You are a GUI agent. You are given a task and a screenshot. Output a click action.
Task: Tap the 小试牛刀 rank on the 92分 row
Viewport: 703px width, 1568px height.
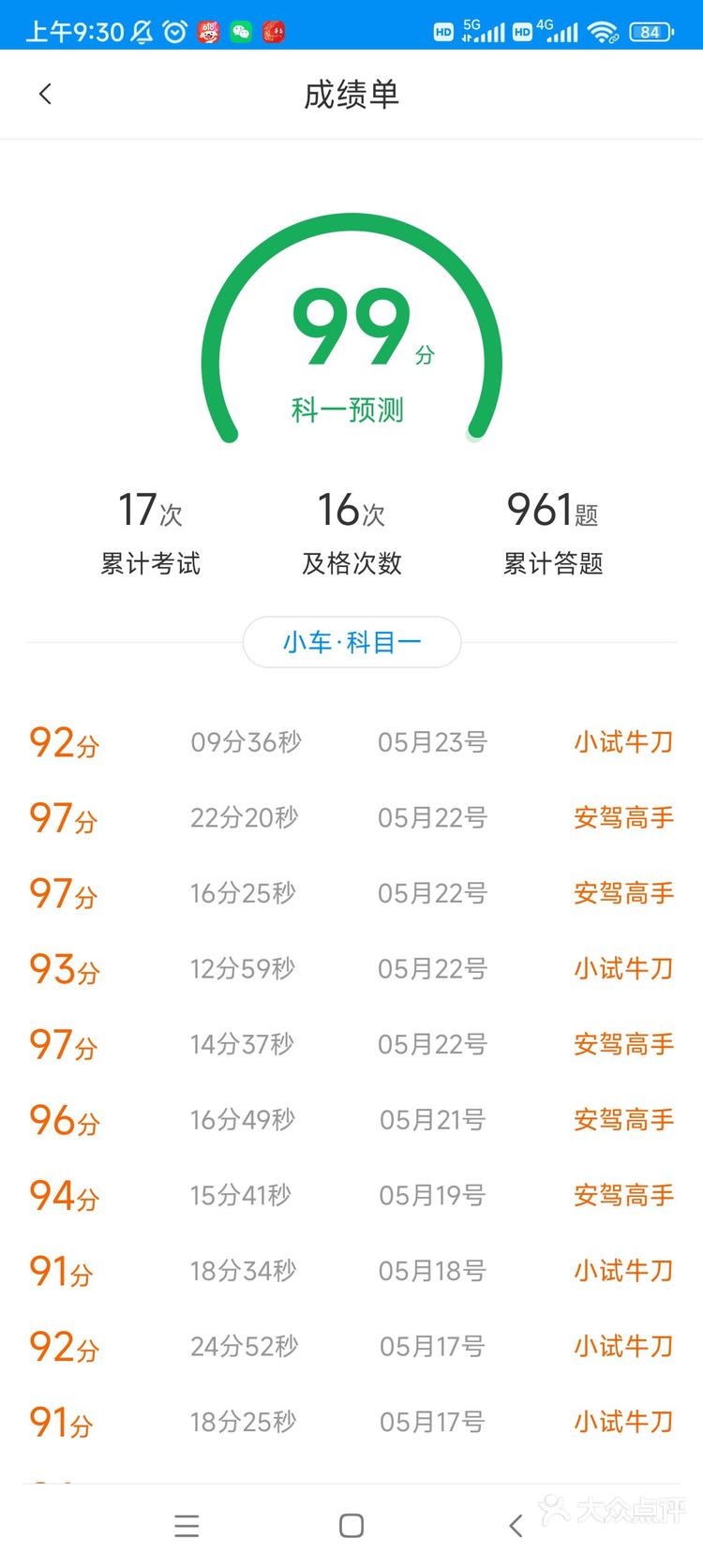622,741
